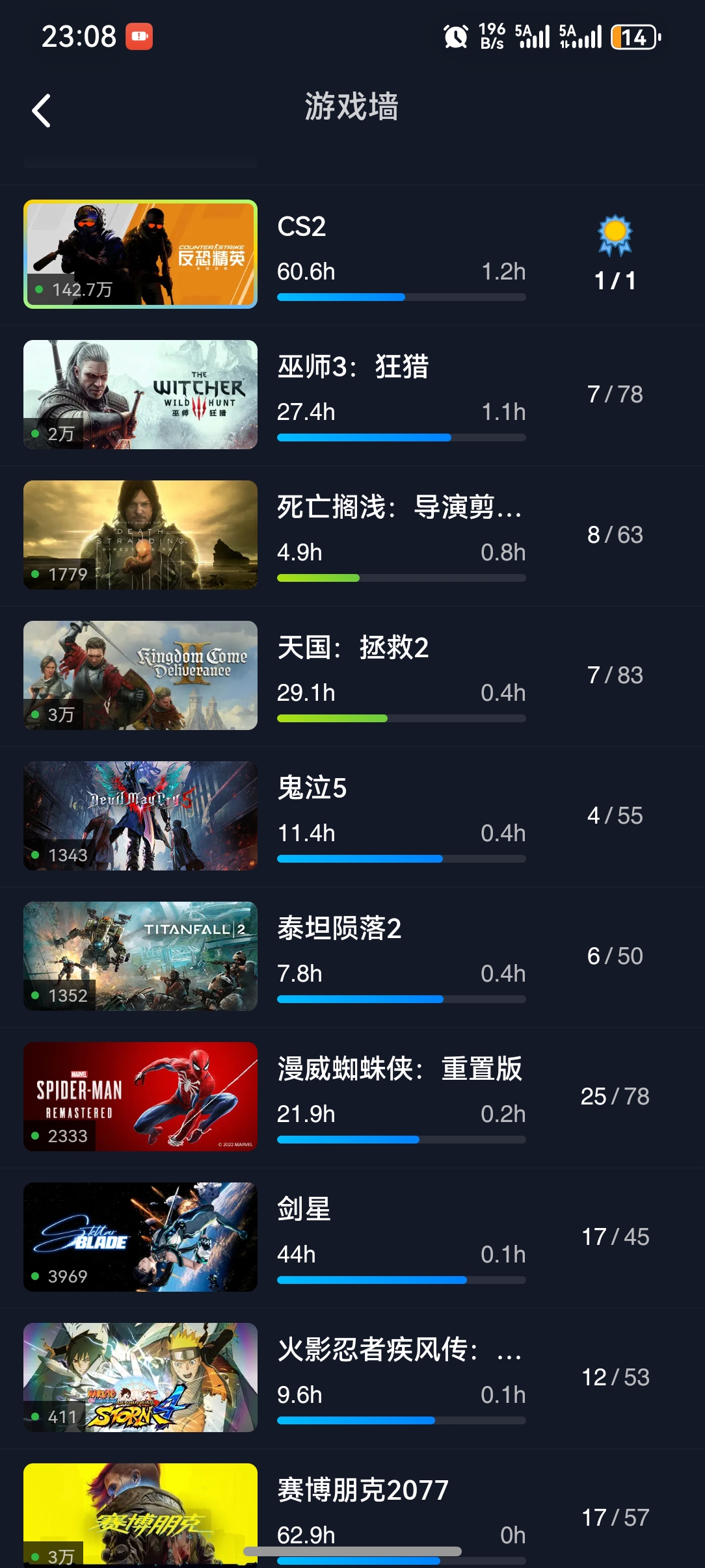Open the CS2 game entry
This screenshot has height=1568, width=705.
point(351,255)
